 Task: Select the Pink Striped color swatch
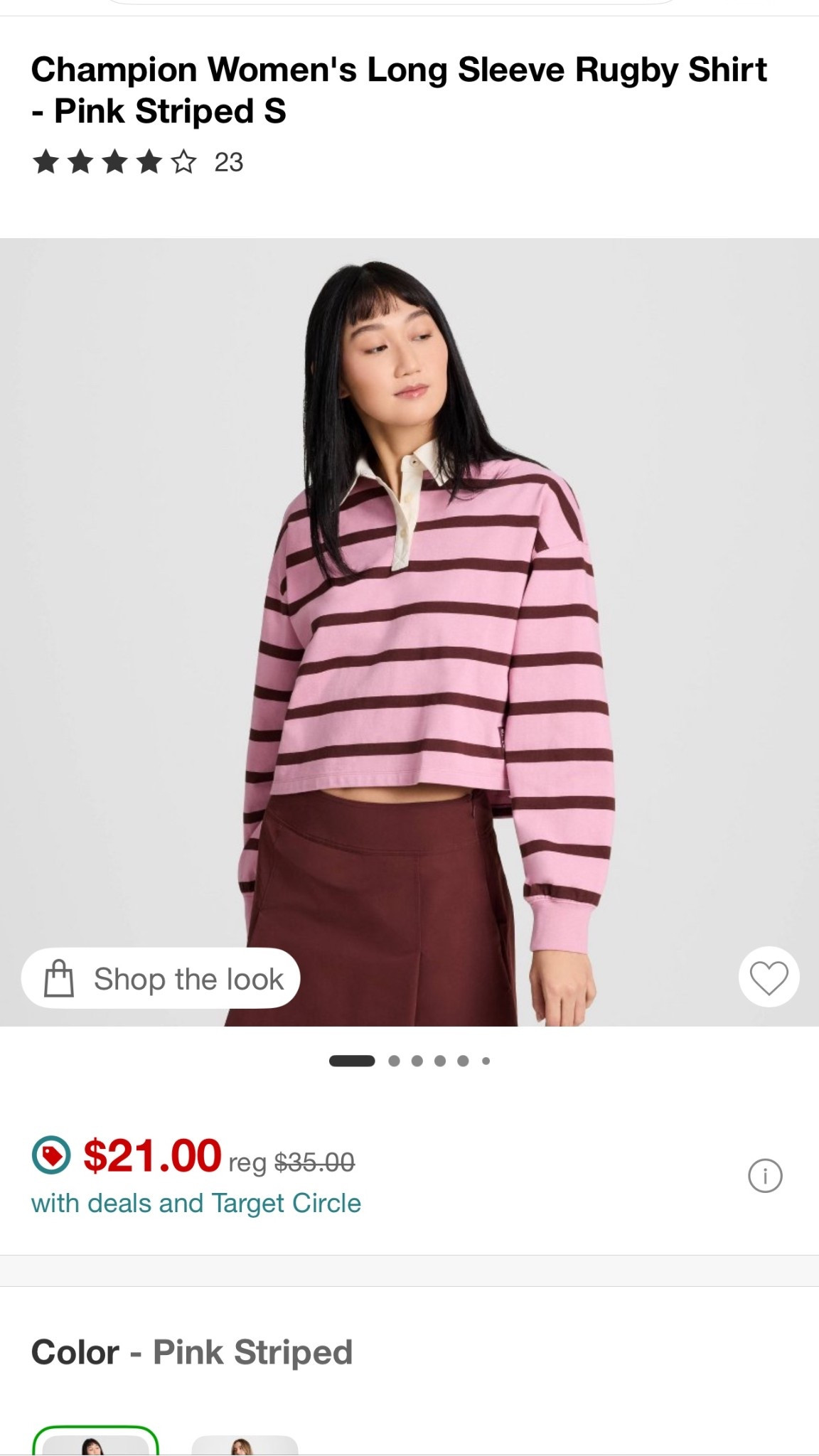click(95, 1442)
